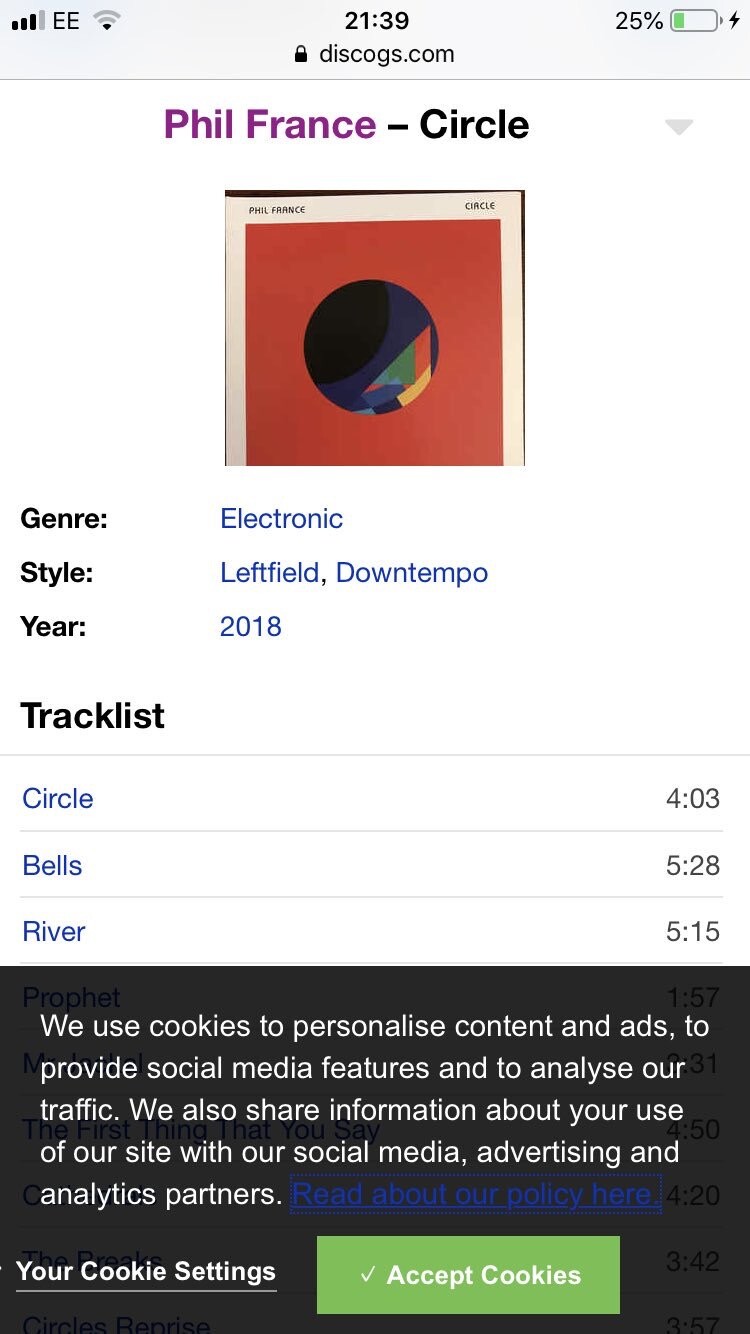Open the Phil France artist link
Screen dimensions: 750x1334
(270, 125)
